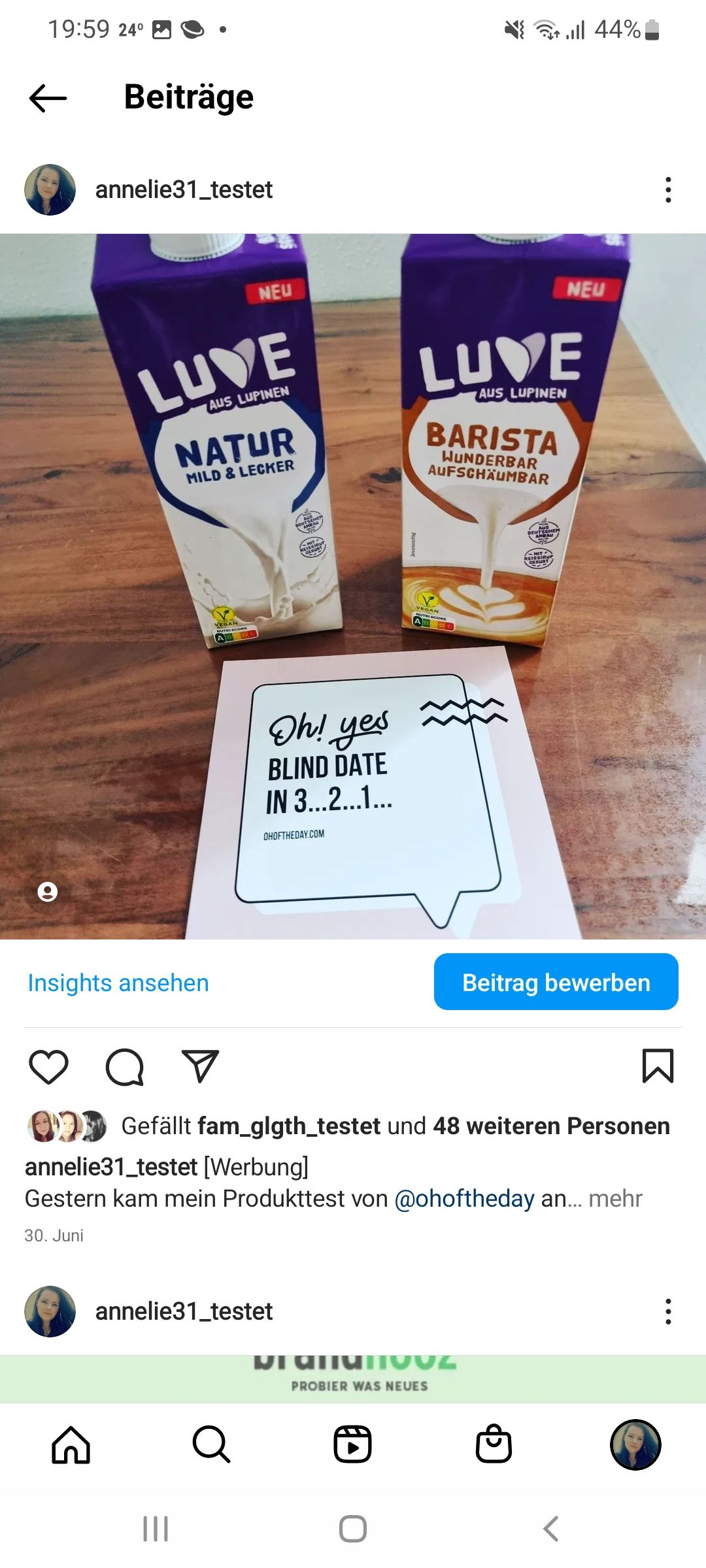Go back from the Beiträge screen
Image resolution: width=706 pixels, height=1568 pixels.
[x=48, y=98]
